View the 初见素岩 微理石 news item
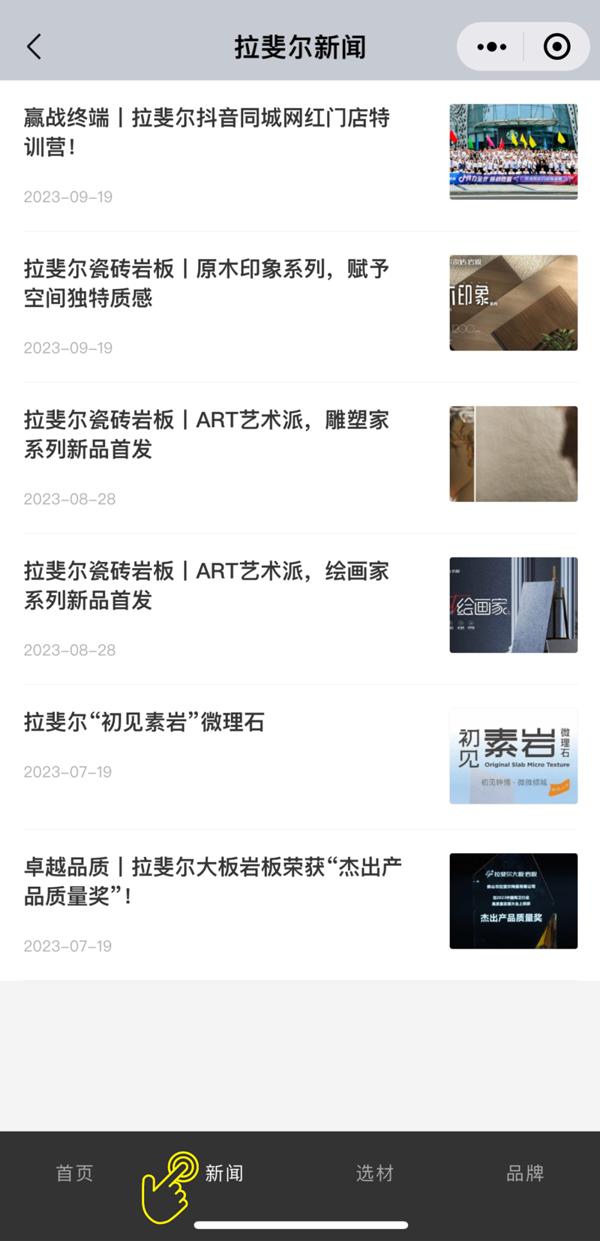600x1241 pixels. 300,756
